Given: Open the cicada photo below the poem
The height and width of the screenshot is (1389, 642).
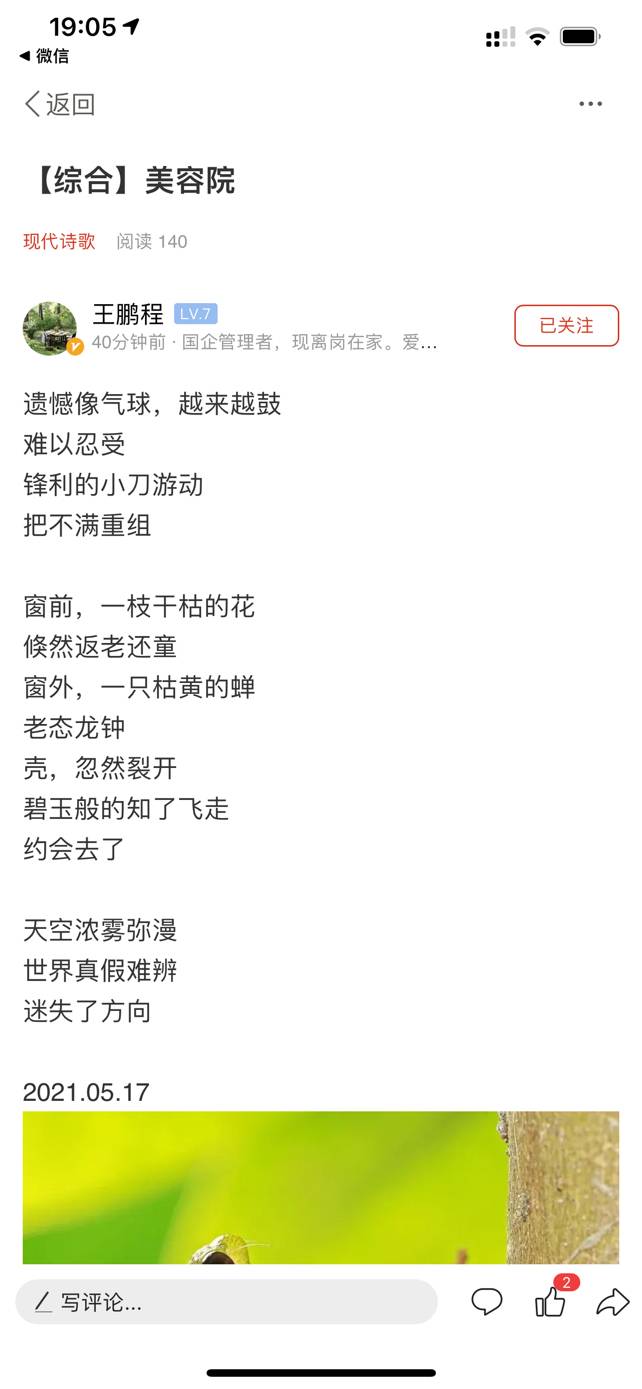Looking at the screenshot, I should (321, 1188).
